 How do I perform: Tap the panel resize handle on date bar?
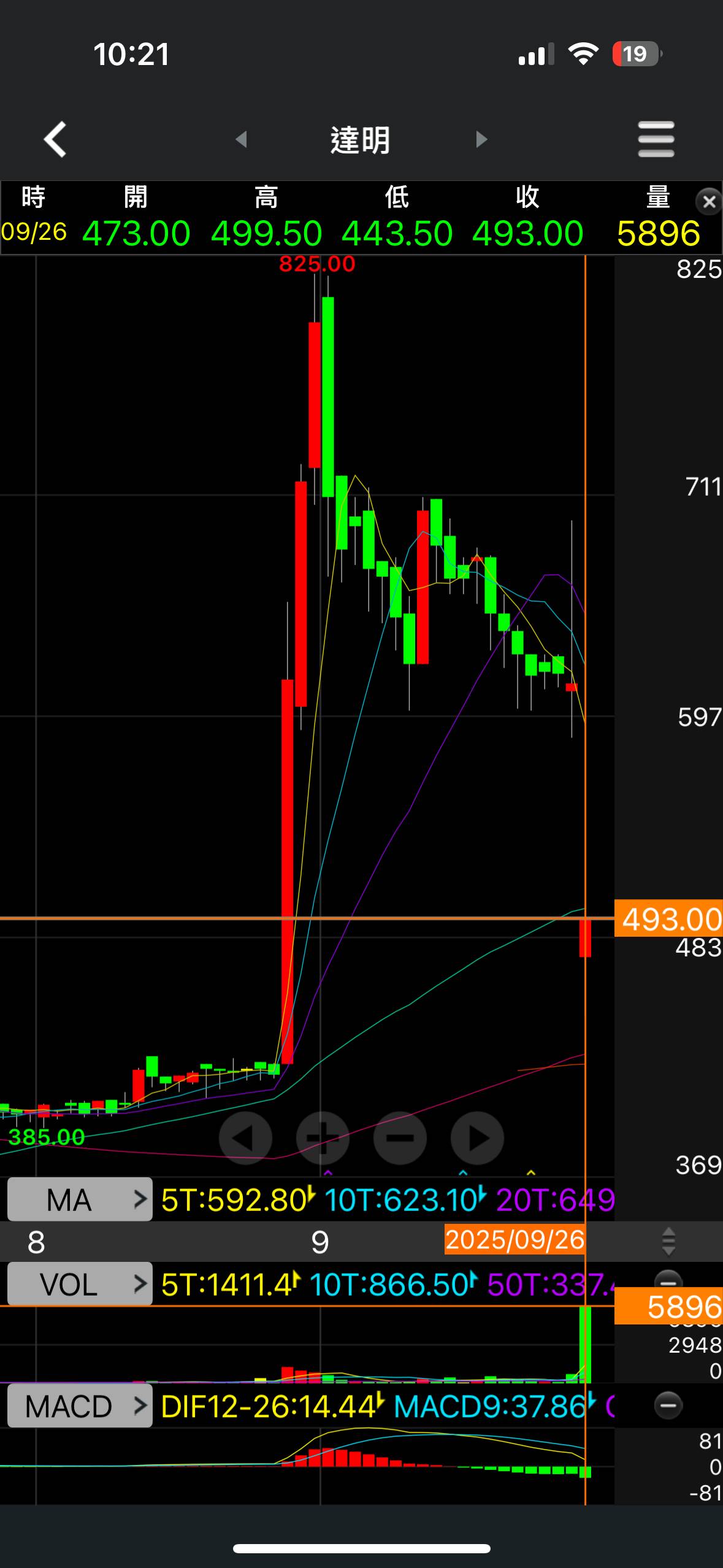(668, 1242)
